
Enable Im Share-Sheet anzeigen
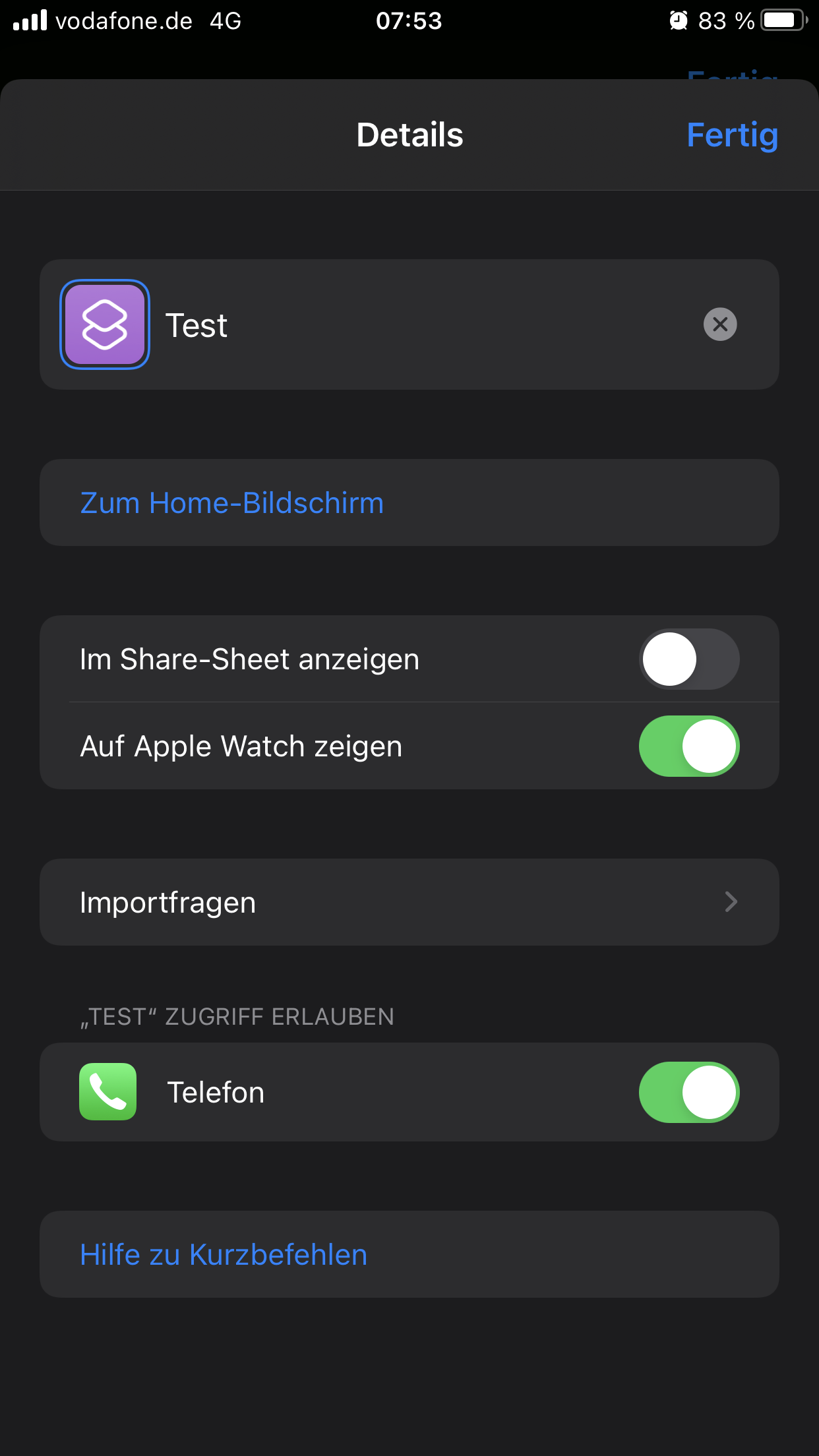688,659
